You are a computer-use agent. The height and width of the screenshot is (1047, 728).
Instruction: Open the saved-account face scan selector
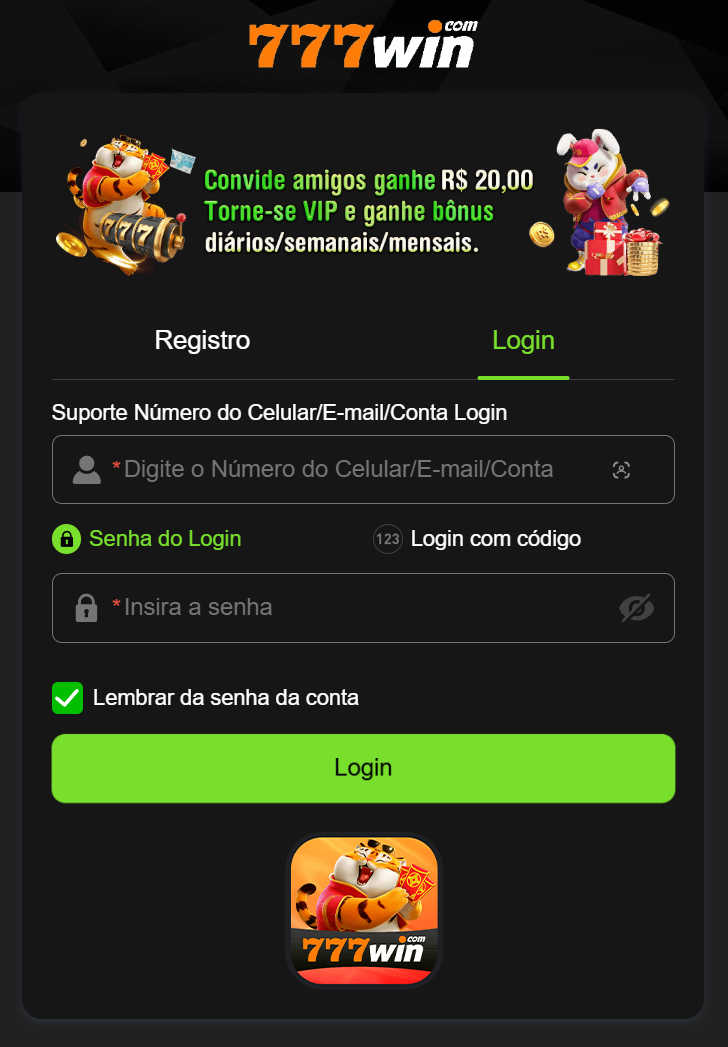coord(621,469)
